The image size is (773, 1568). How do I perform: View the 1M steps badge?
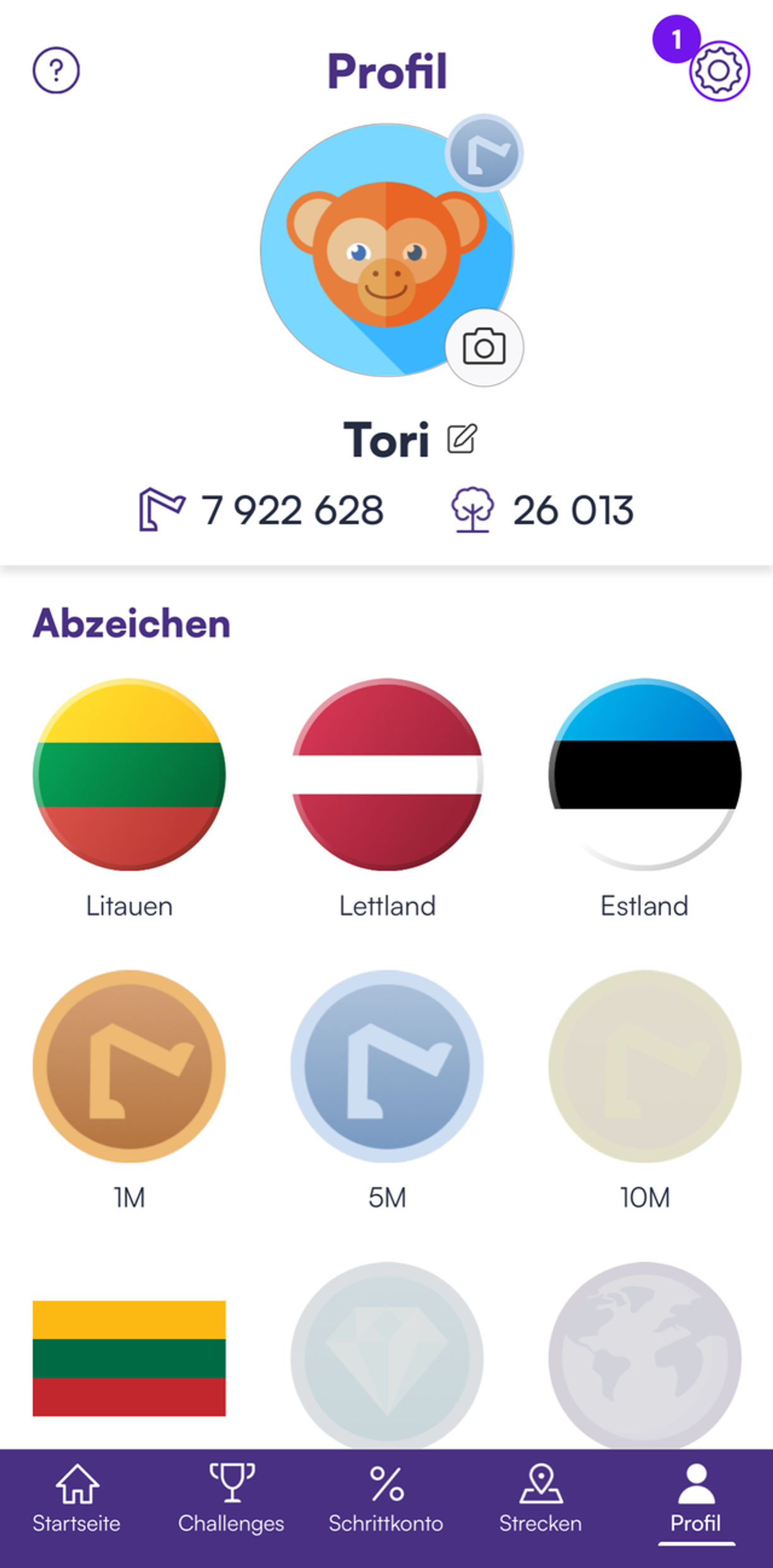(129, 1066)
